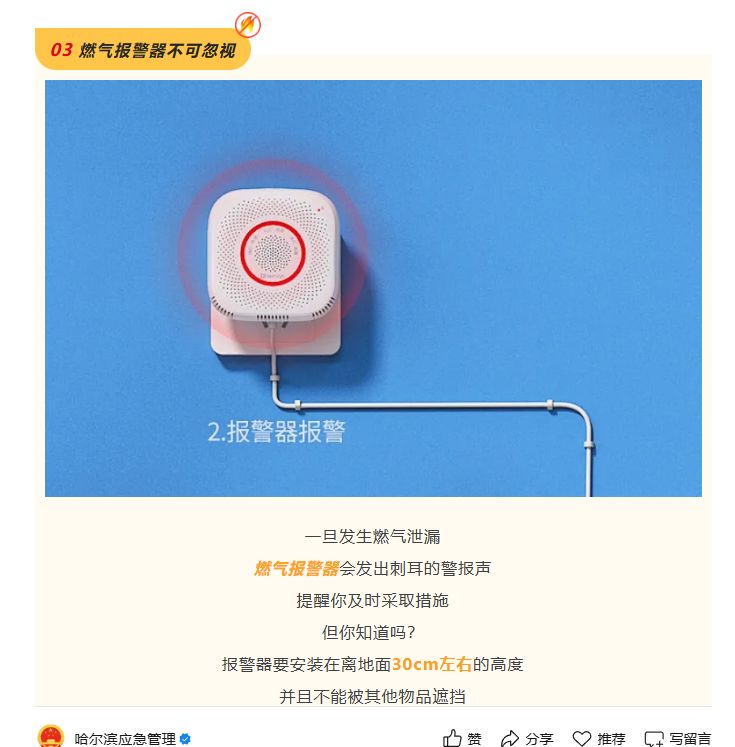Open the 哈尔滨应急管理 account profile
Image resolution: width=735 pixels, height=747 pixels.
click(x=125, y=739)
